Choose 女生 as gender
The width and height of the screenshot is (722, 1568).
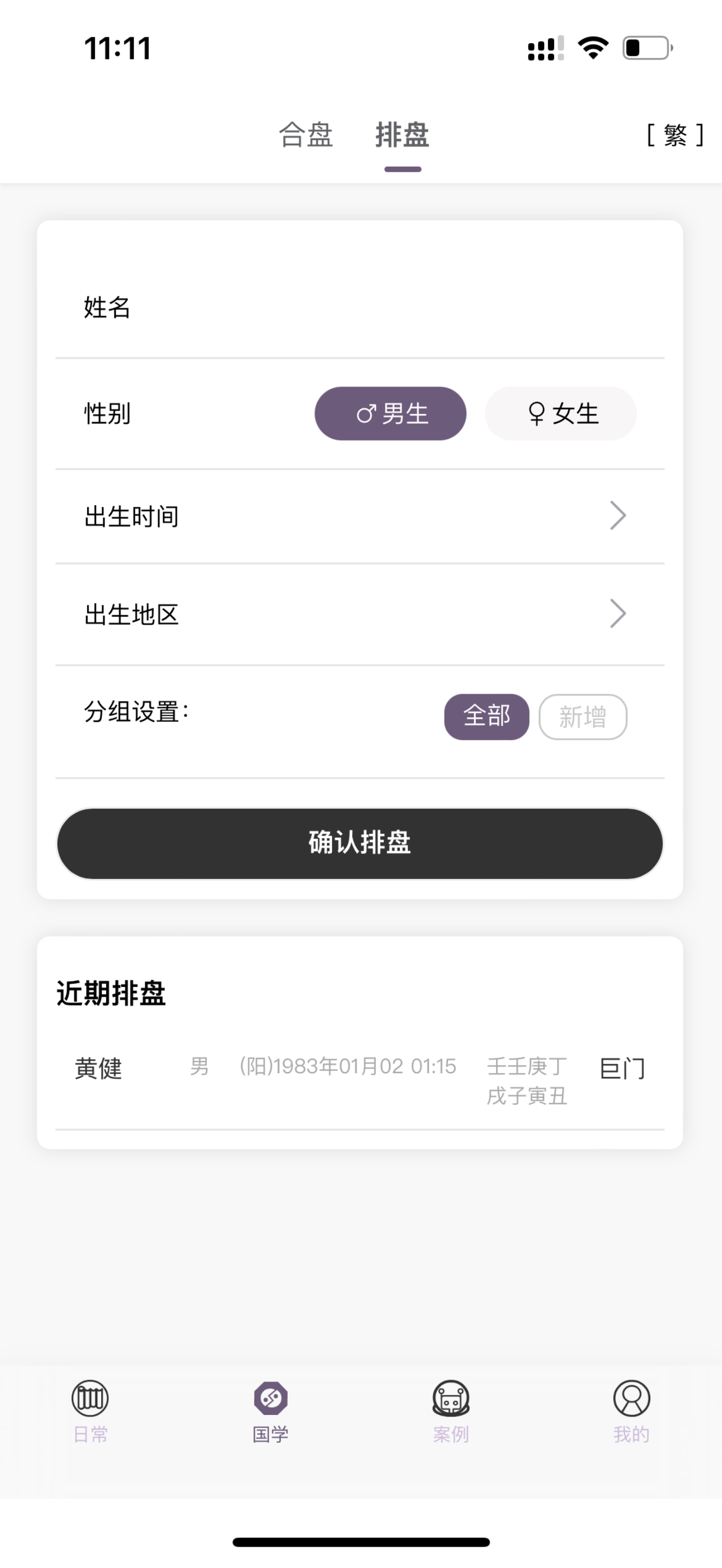(x=561, y=414)
